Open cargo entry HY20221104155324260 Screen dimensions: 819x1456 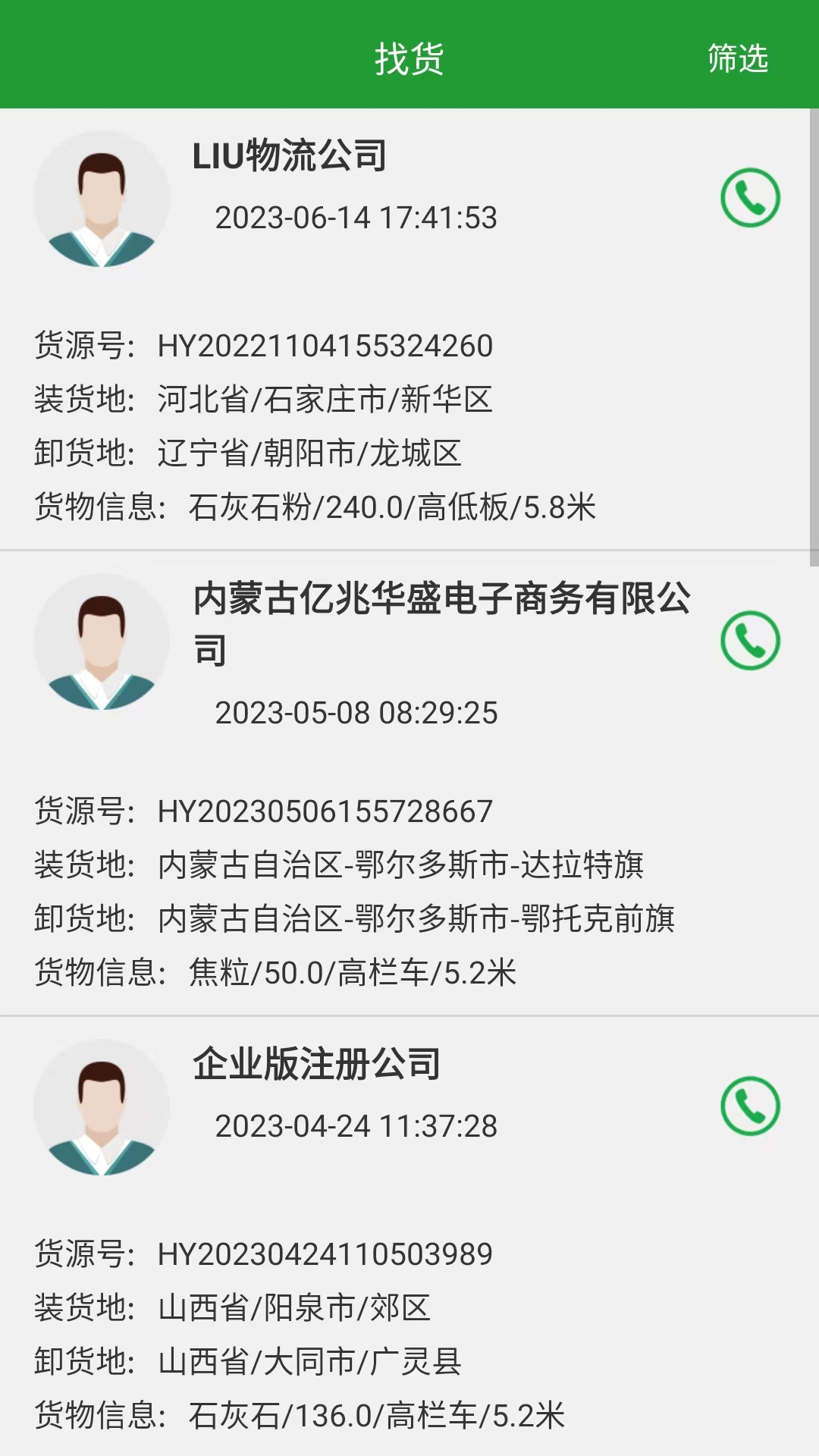326,345
